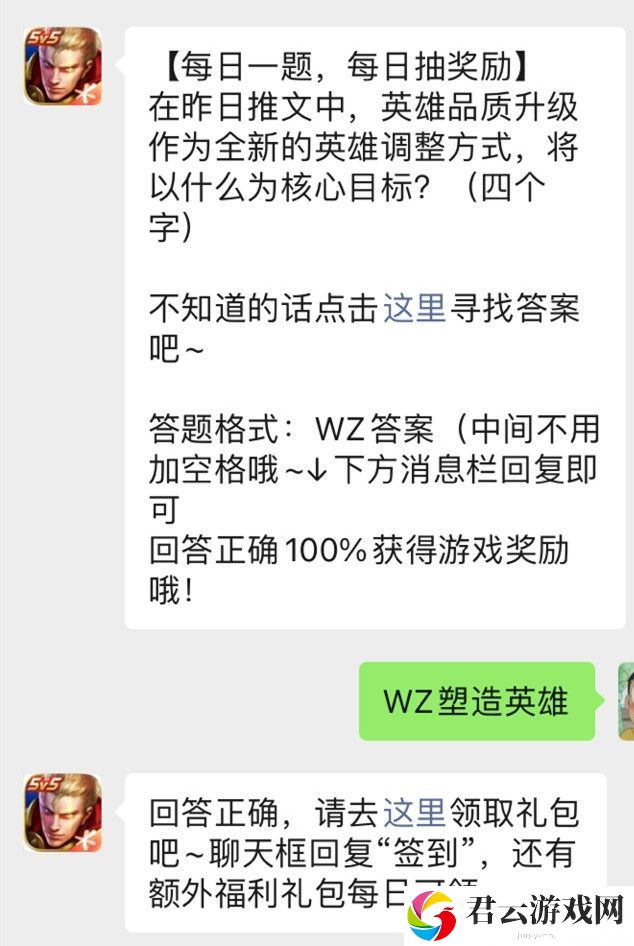Open the game account avatar beside the daily question
This screenshot has width=634, height=946.
[x=63, y=65]
